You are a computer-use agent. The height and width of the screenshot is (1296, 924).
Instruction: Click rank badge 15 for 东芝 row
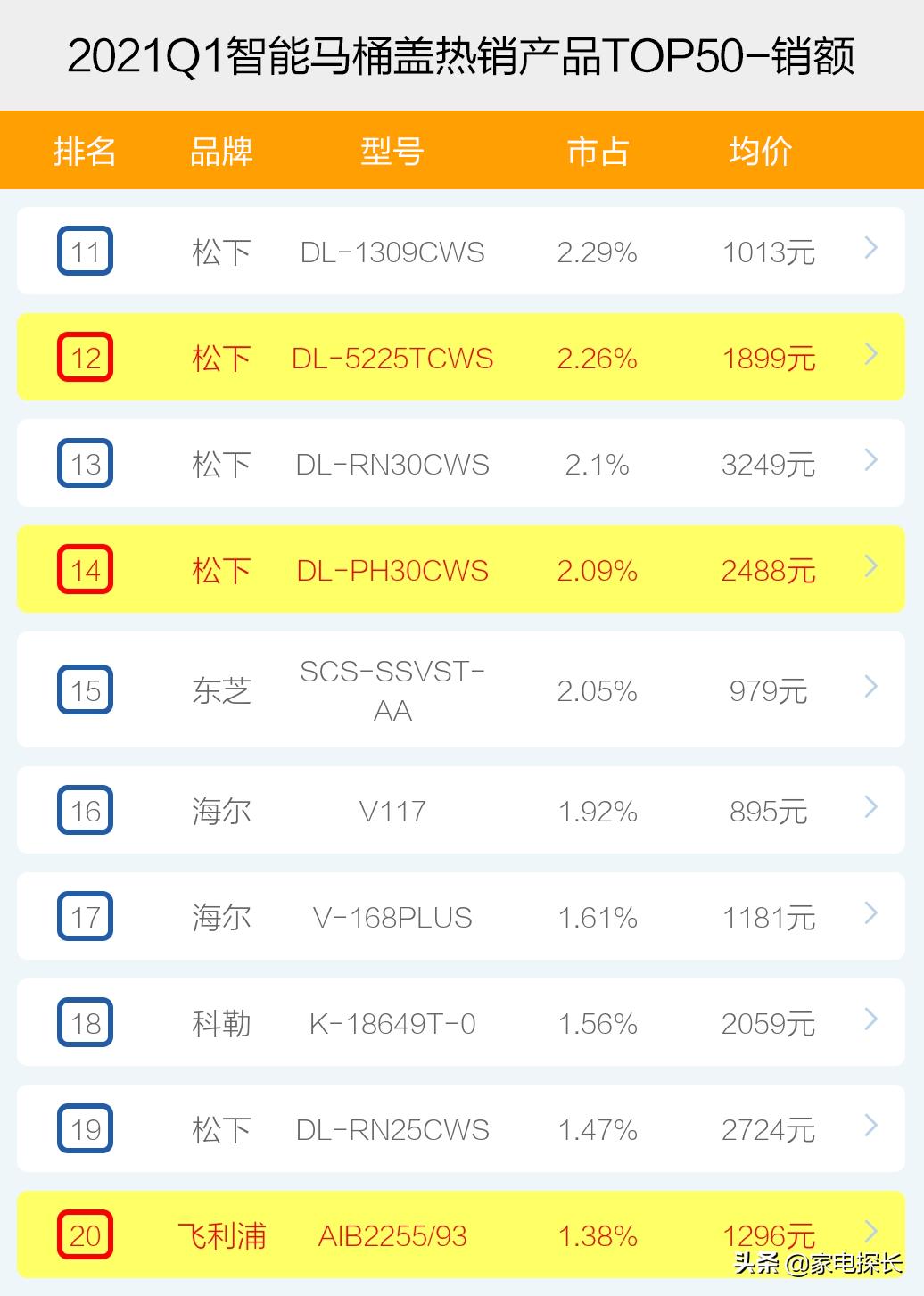point(85,689)
